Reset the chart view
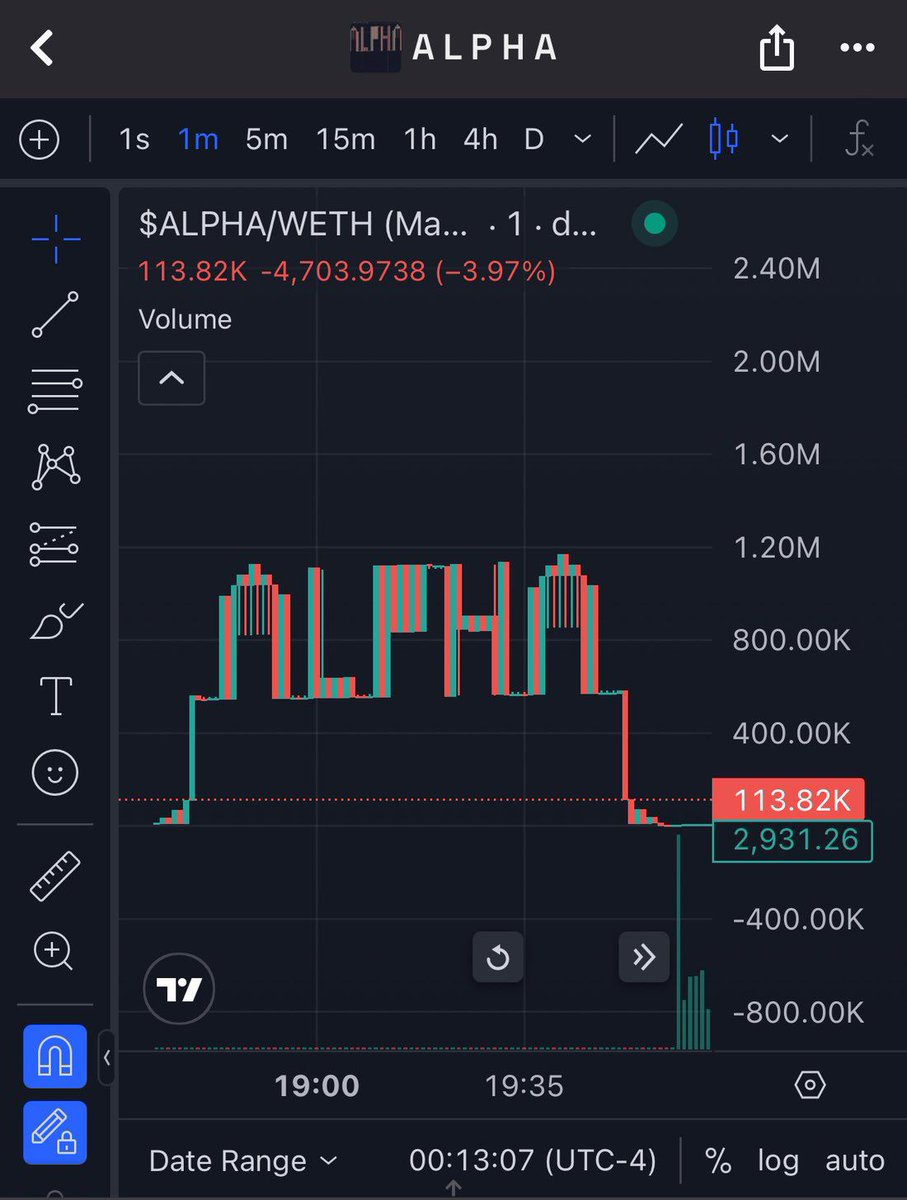Screen dimensions: 907x1200 coord(497,958)
